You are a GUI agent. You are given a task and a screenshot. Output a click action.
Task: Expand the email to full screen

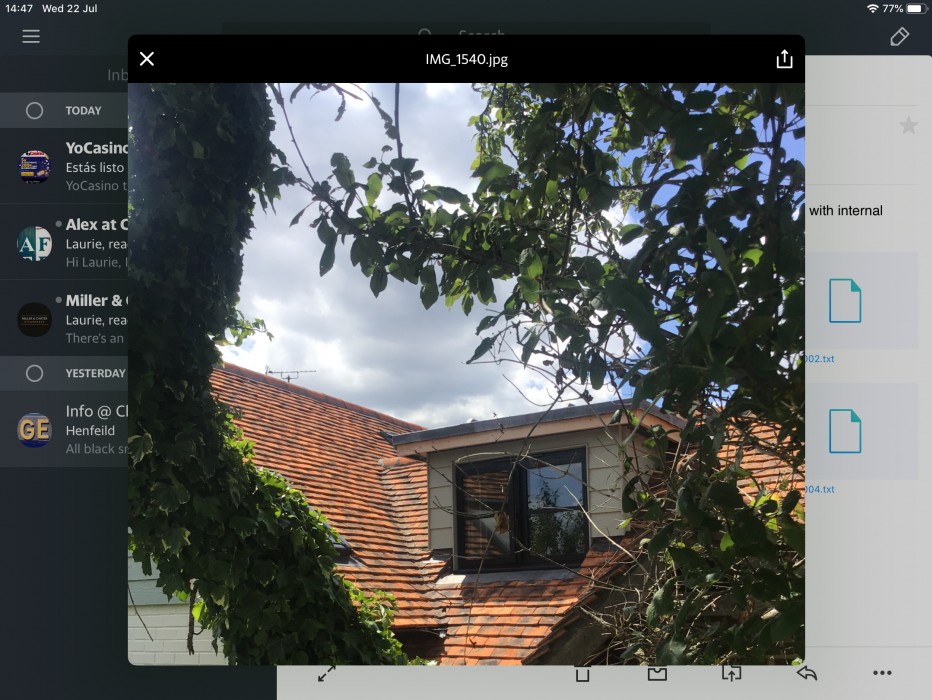tap(327, 673)
